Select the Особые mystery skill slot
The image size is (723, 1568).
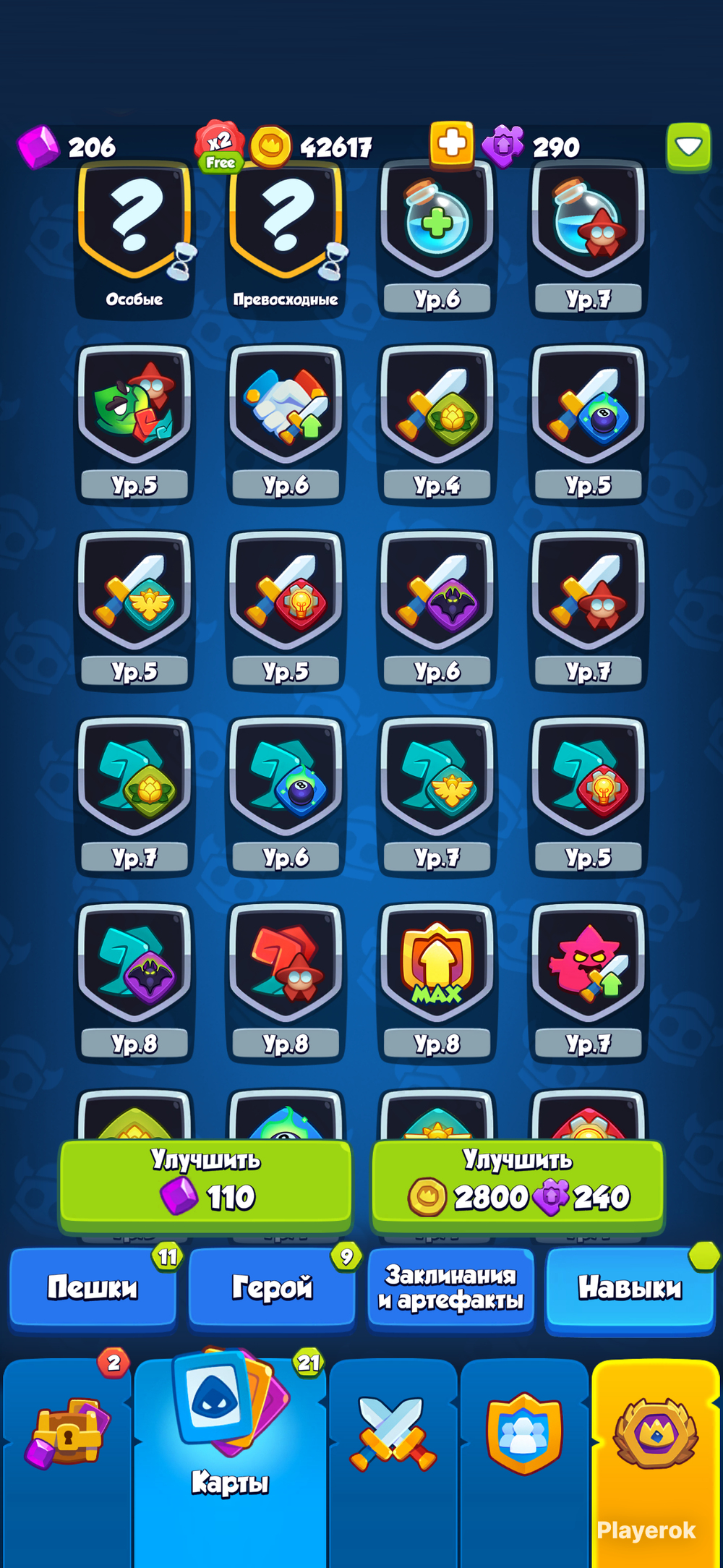[134, 239]
